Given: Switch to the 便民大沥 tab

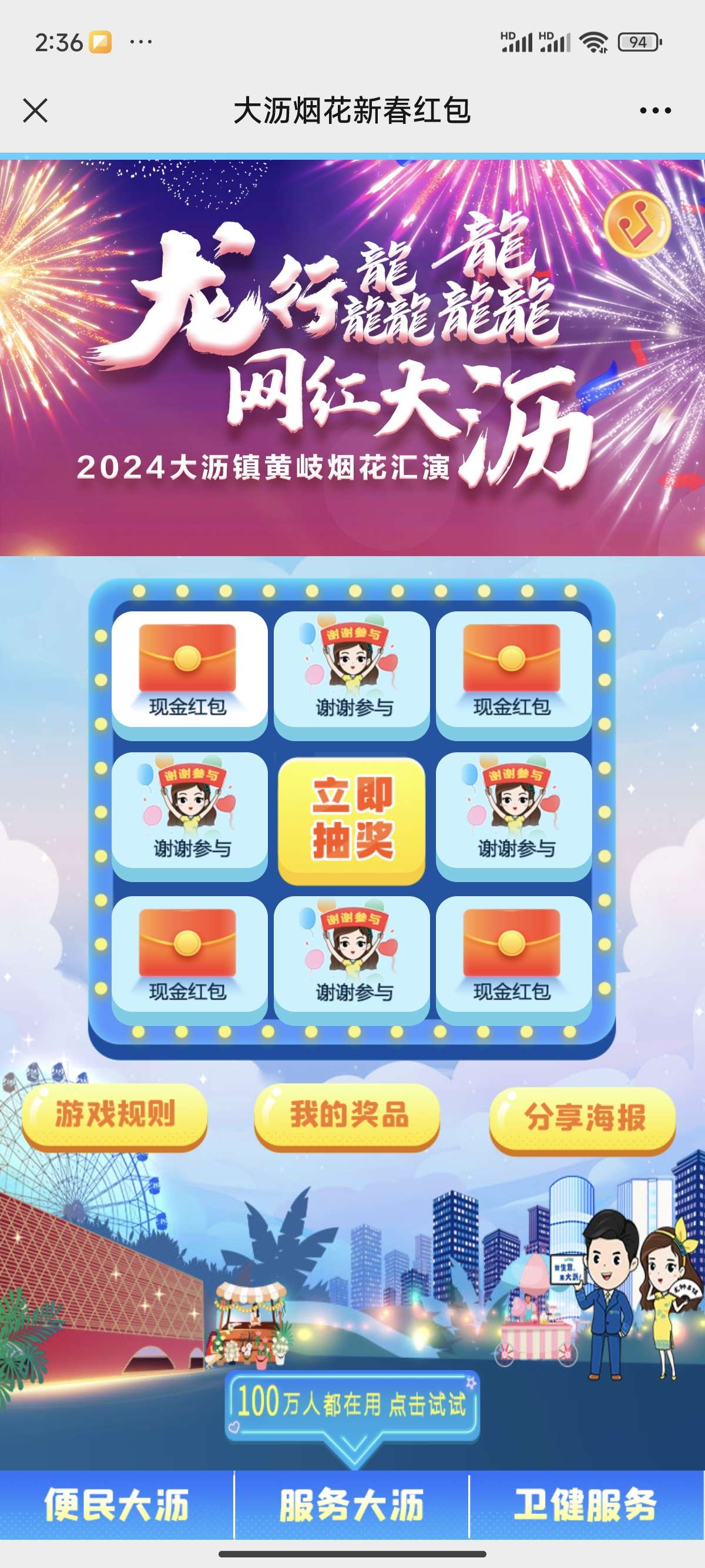Looking at the screenshot, I should [x=116, y=1504].
